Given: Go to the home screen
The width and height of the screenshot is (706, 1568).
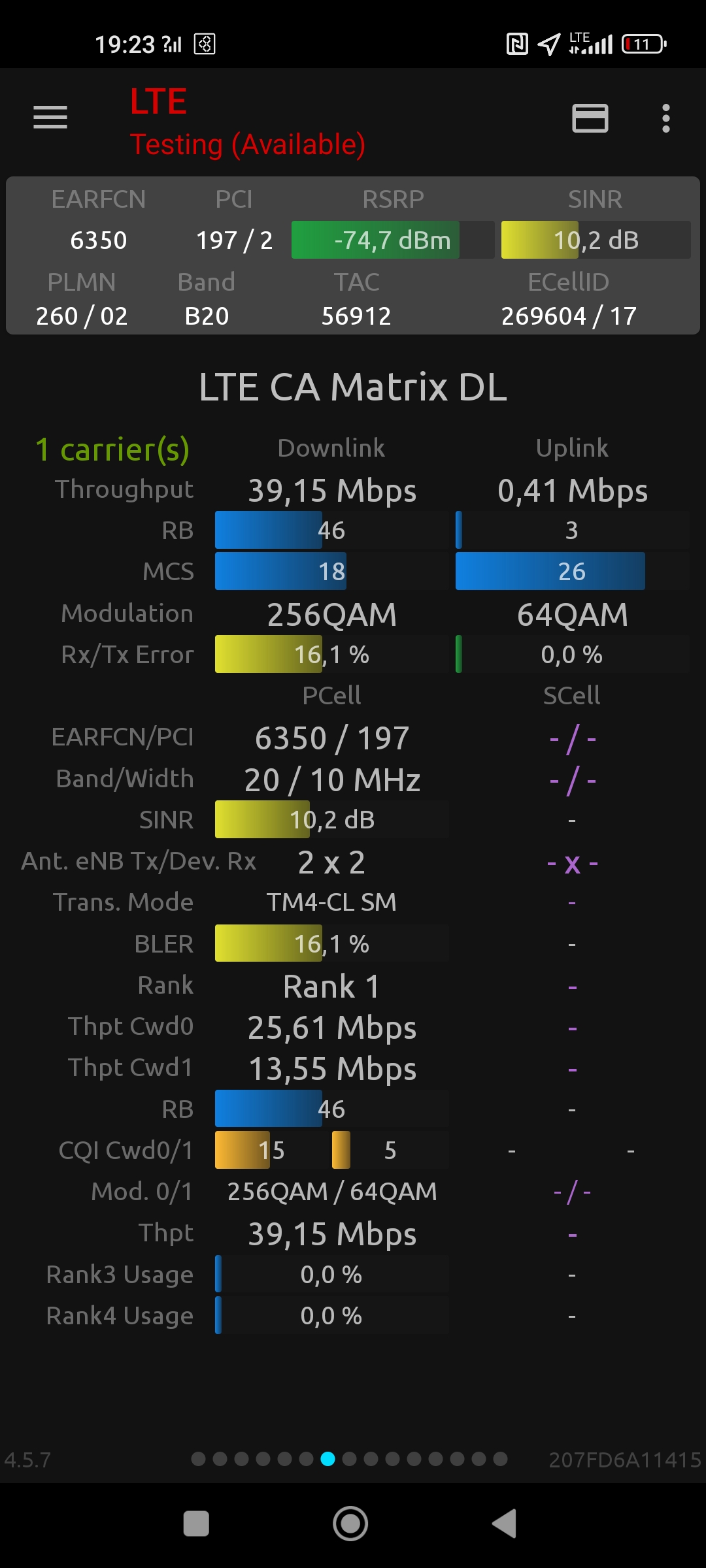Looking at the screenshot, I should tap(350, 1524).
